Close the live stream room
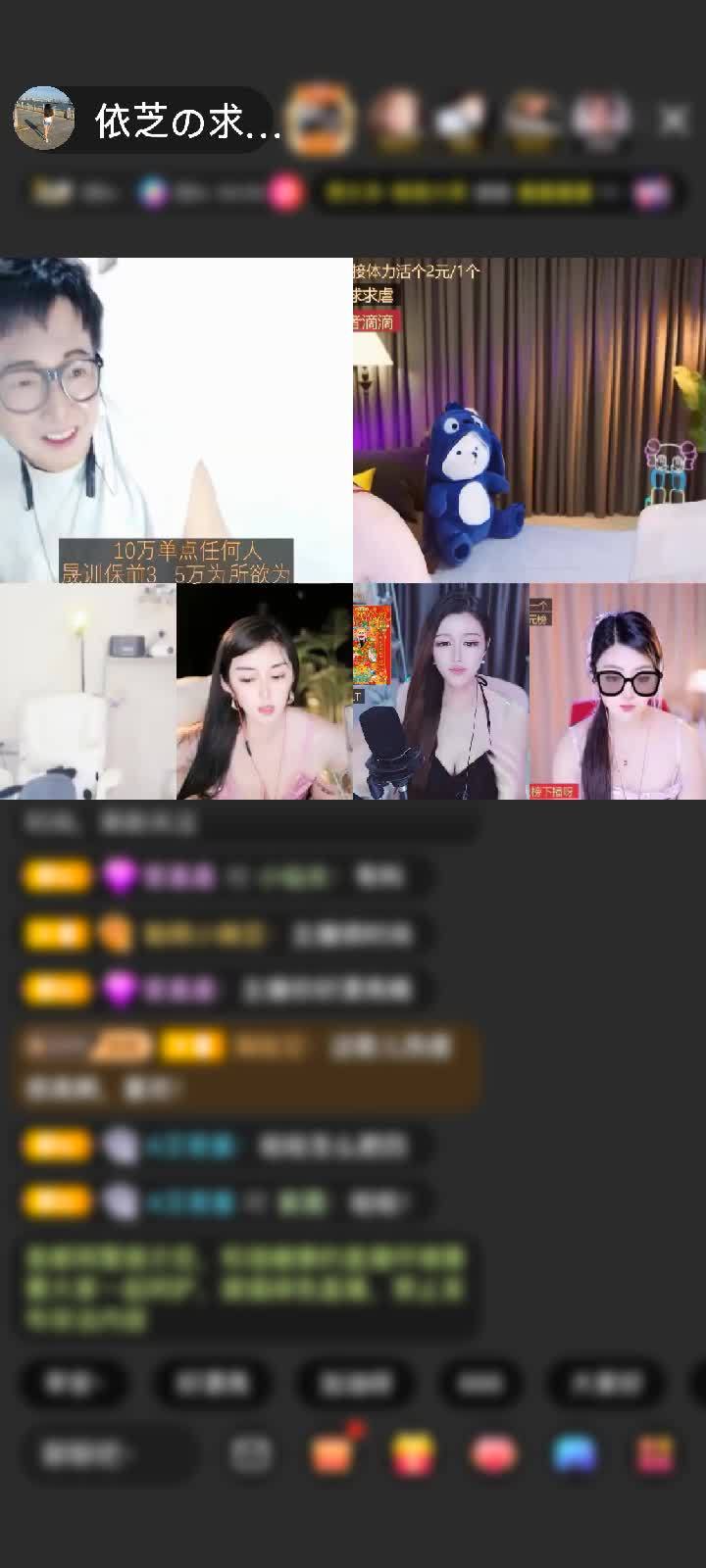706x1568 pixels. click(x=674, y=120)
